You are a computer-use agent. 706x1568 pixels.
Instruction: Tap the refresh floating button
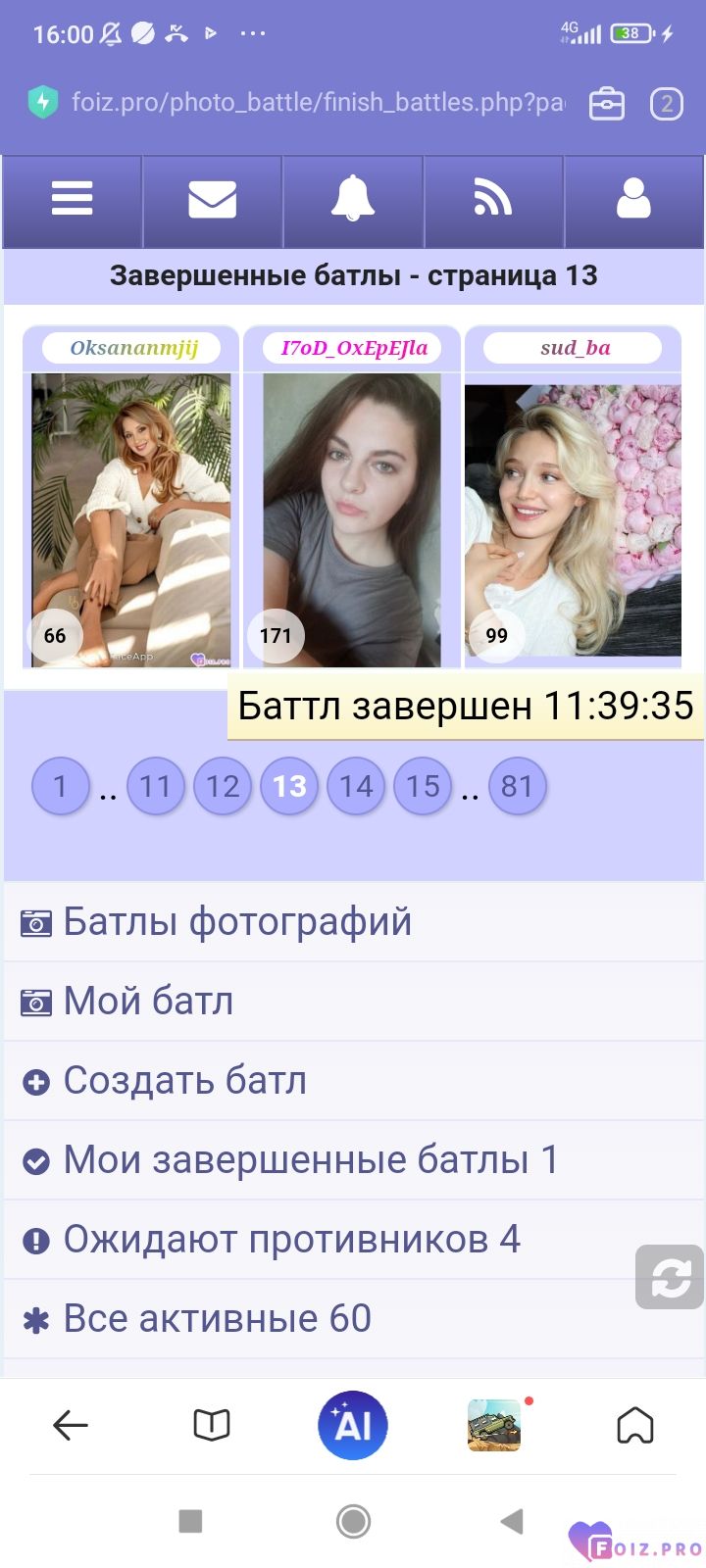coord(670,1277)
